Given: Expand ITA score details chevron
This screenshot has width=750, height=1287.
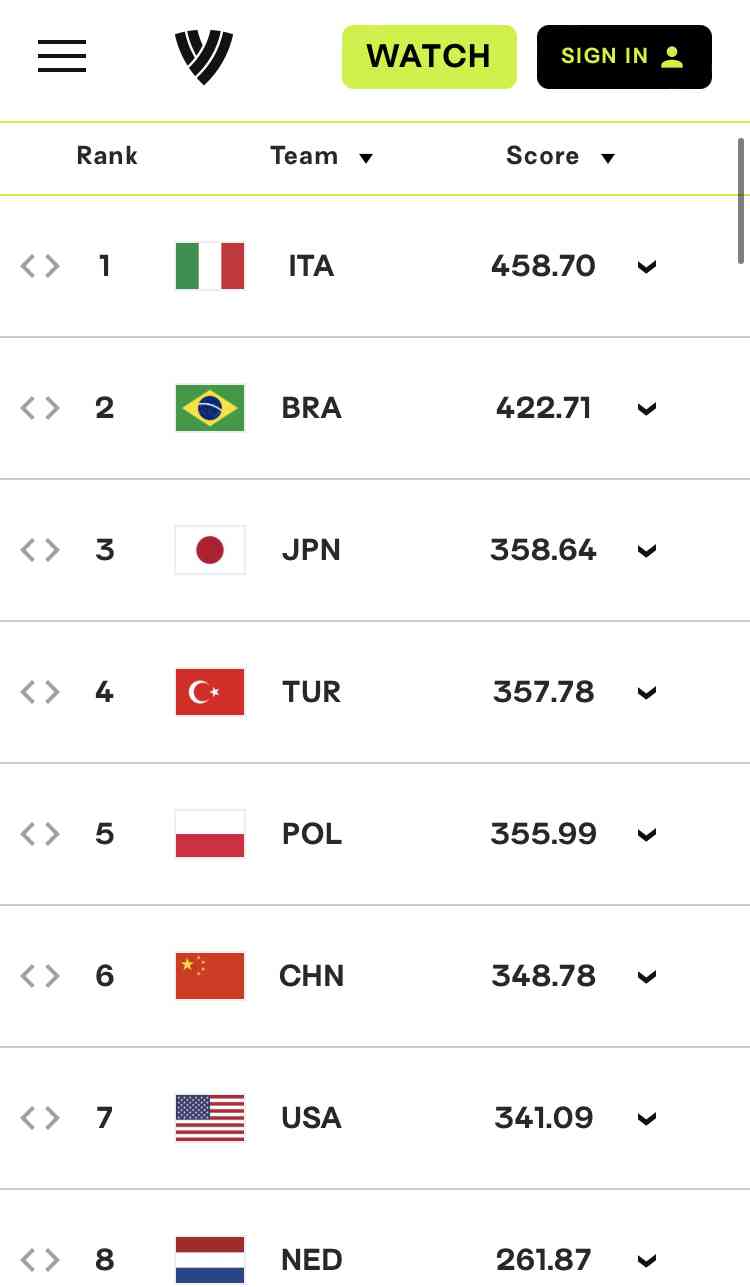Looking at the screenshot, I should pos(647,267).
